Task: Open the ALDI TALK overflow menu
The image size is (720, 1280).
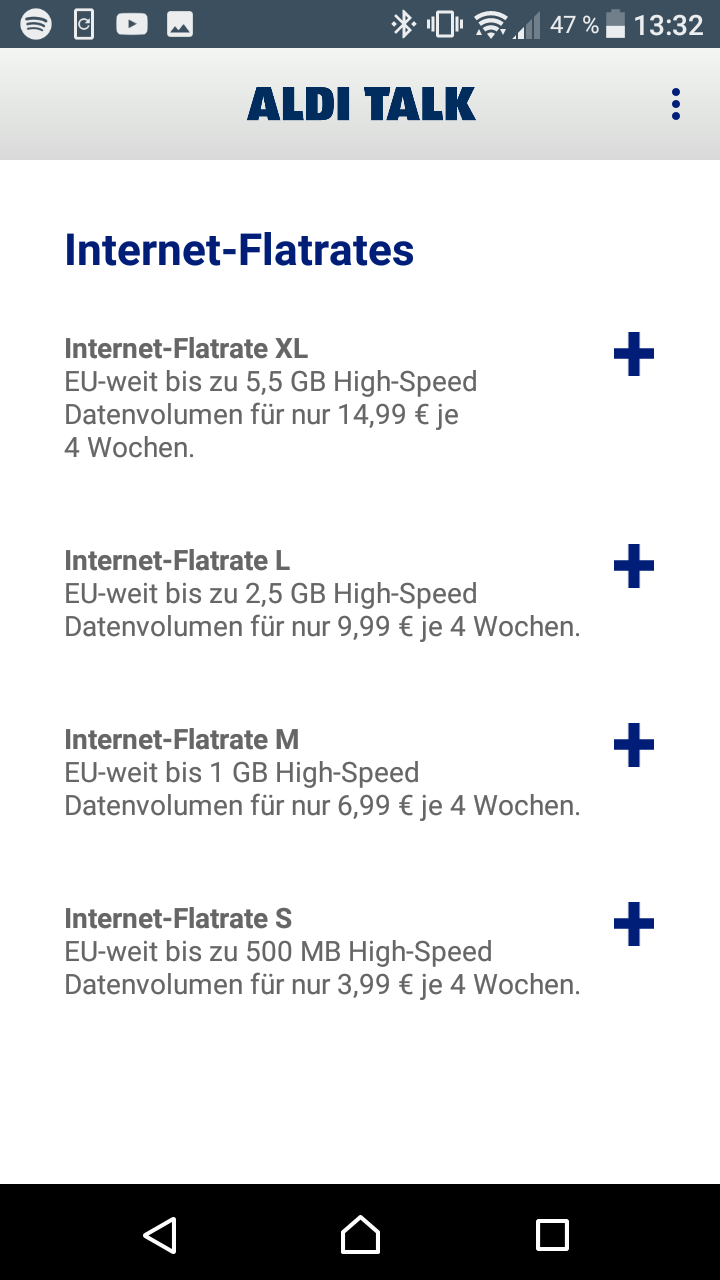Action: point(676,103)
